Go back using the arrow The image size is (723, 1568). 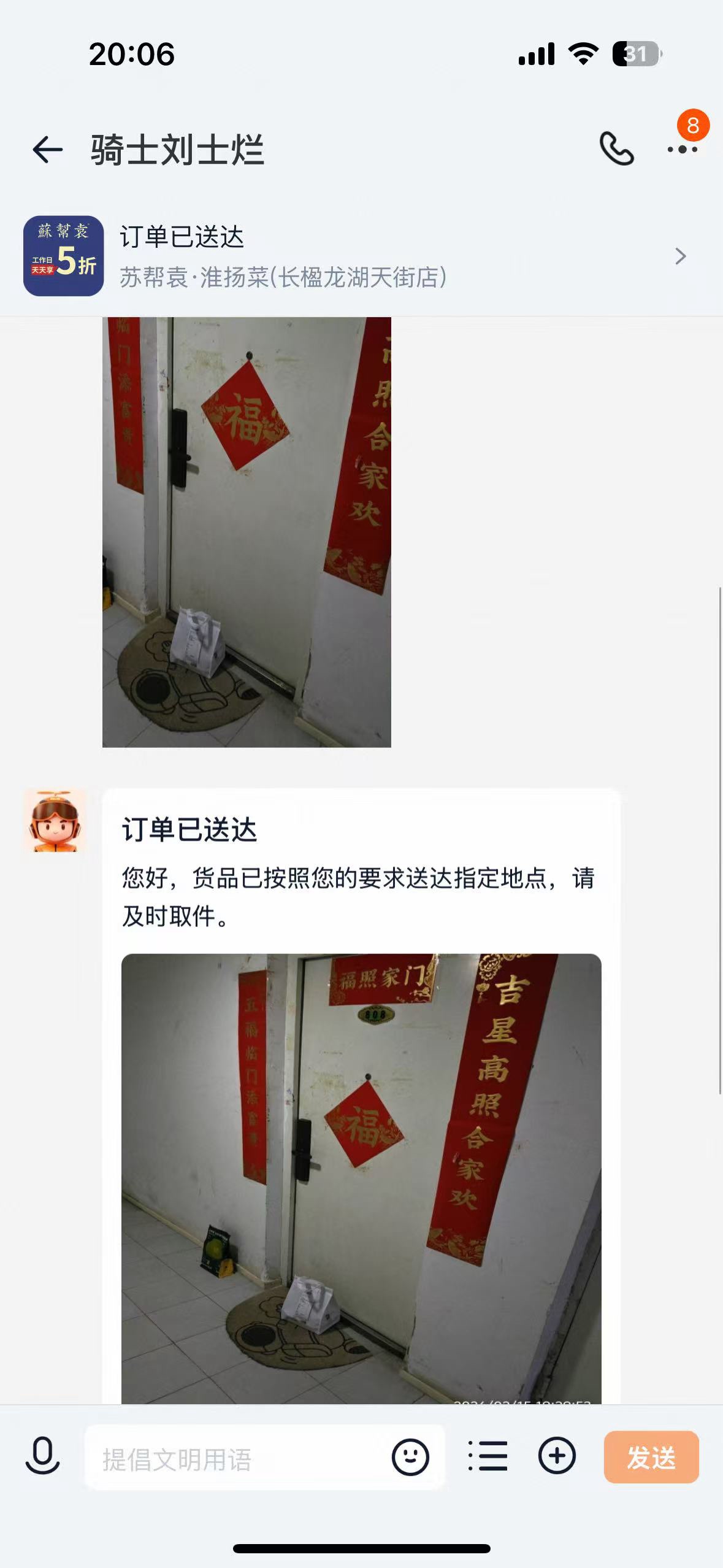pyautogui.click(x=47, y=150)
